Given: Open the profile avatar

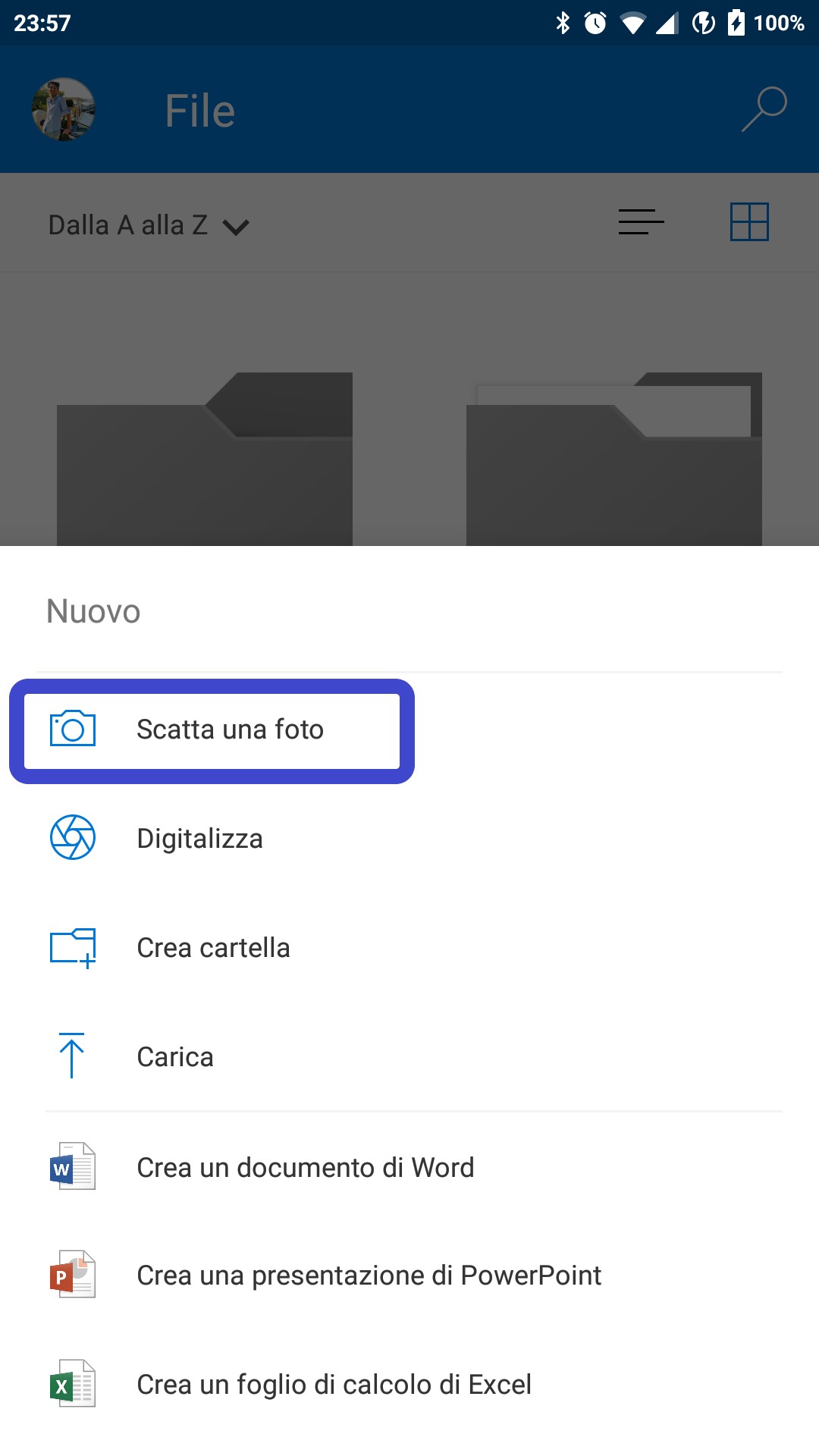Looking at the screenshot, I should pyautogui.click(x=64, y=109).
